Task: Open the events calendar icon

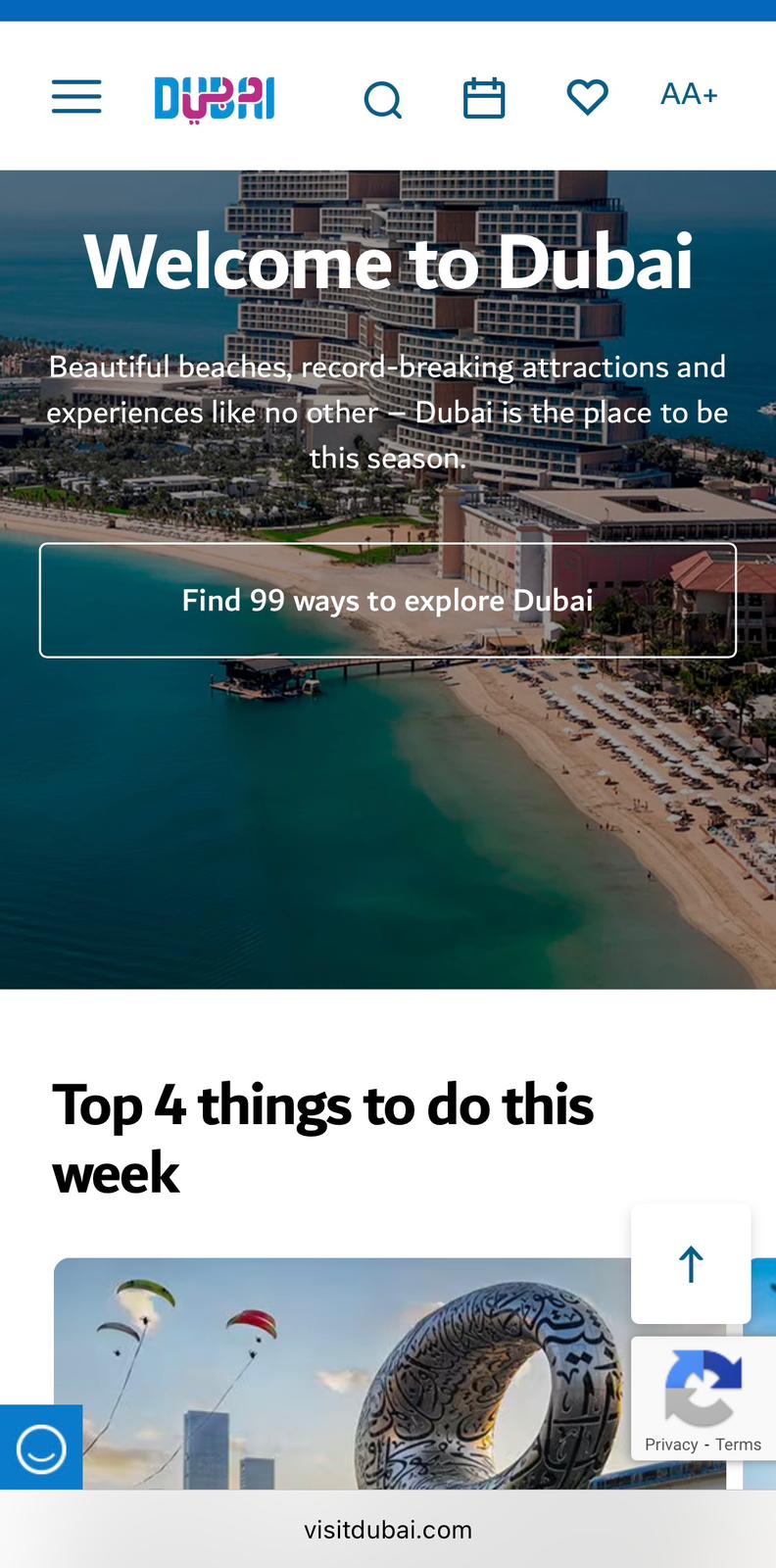Action: click(x=484, y=98)
